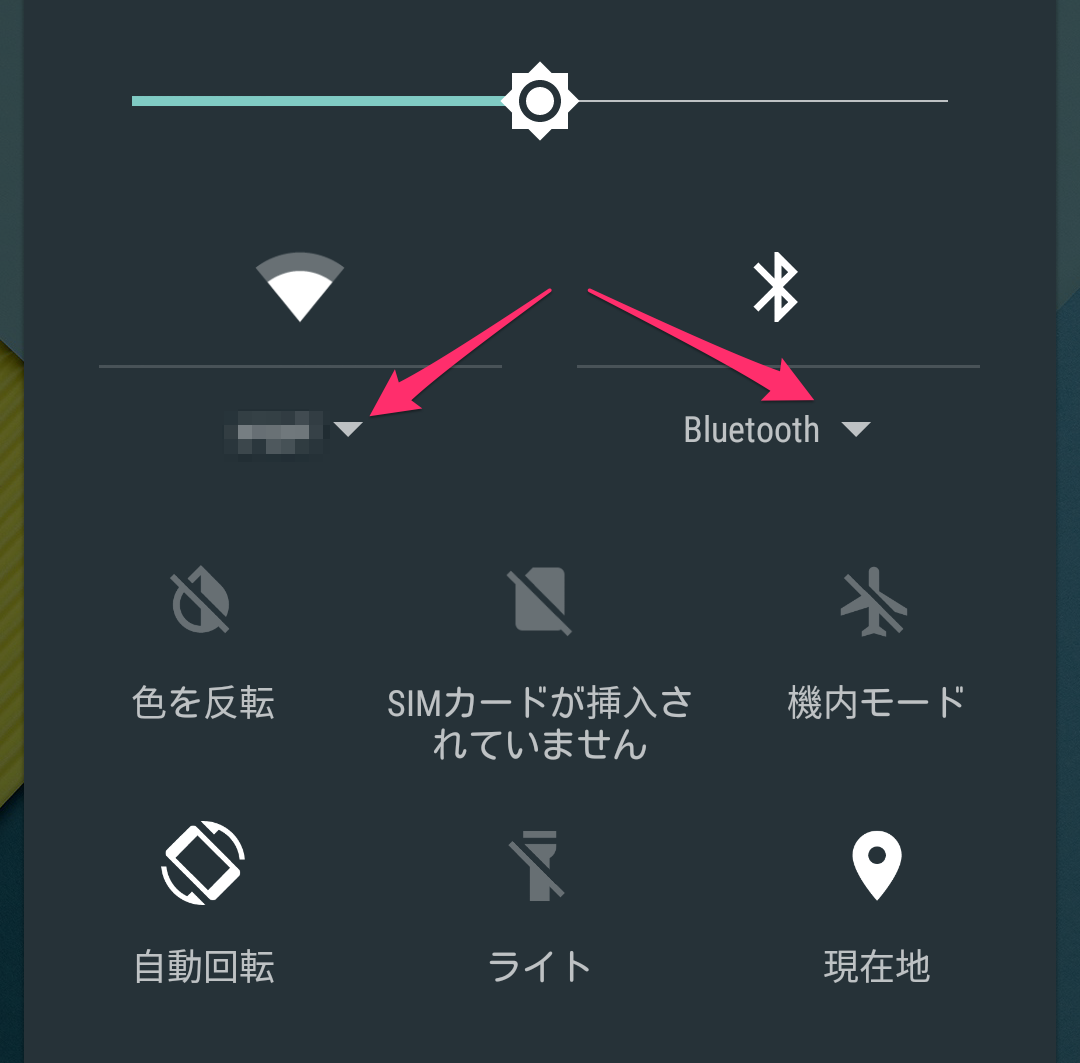Toggle auto-rotate (自動回転)
The width and height of the screenshot is (1080, 1063).
click(x=203, y=862)
